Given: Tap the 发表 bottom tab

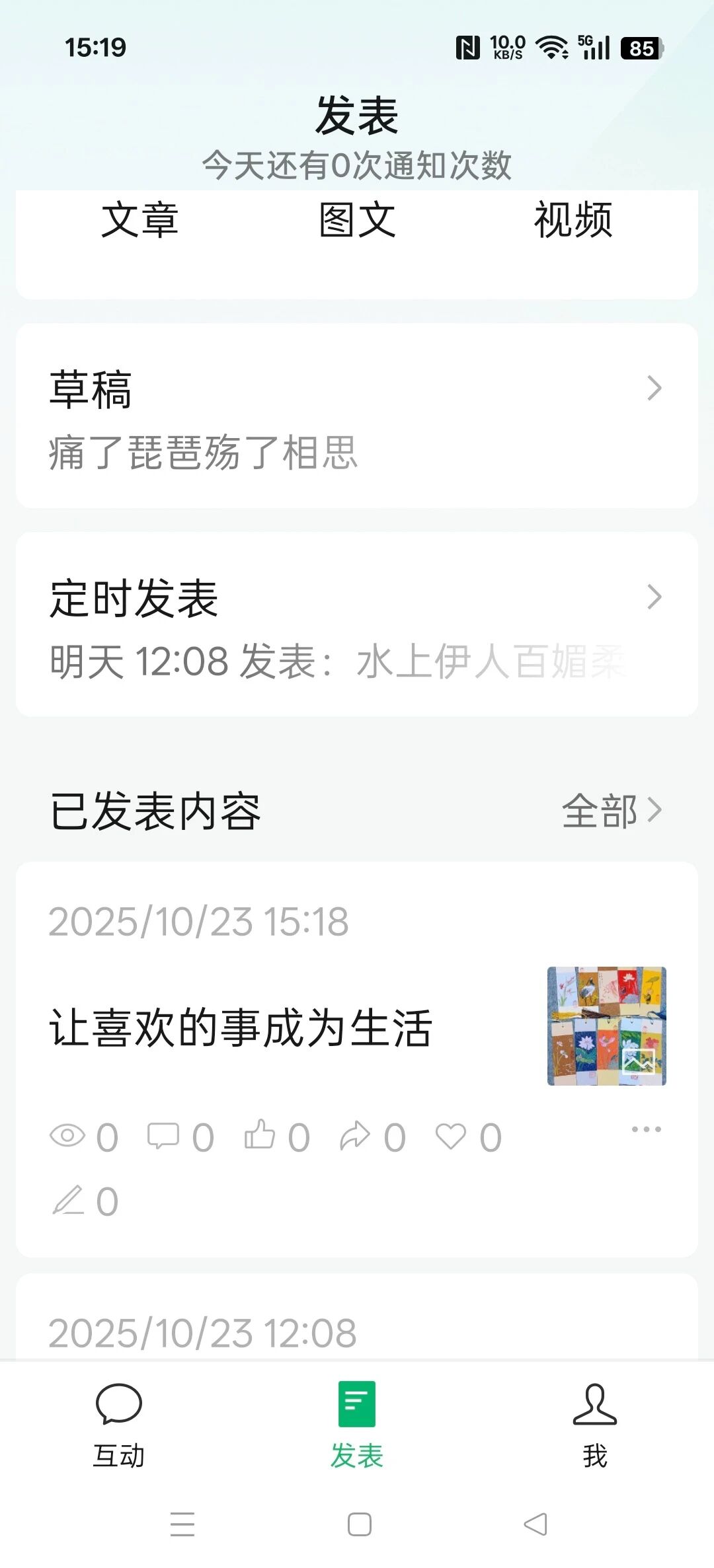Looking at the screenshot, I should [357, 1424].
